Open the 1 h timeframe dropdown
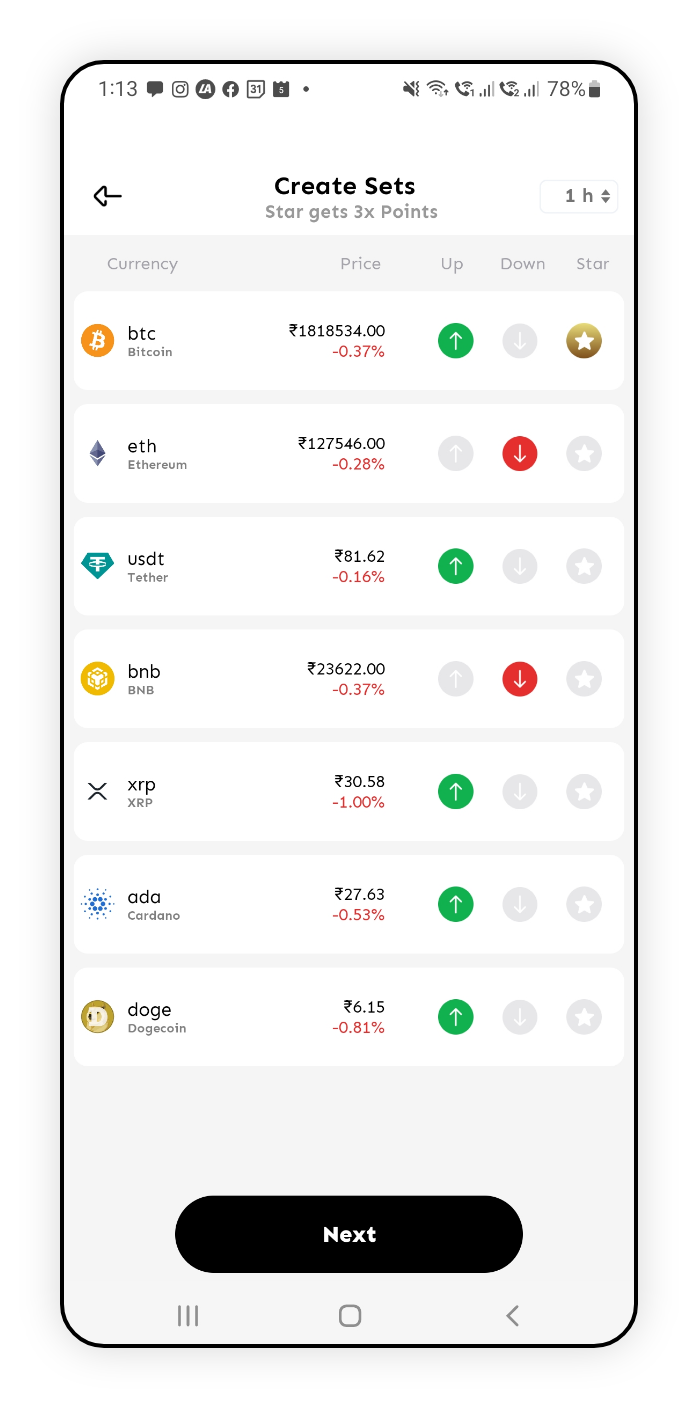This screenshot has width=698, height=1408. [x=579, y=196]
